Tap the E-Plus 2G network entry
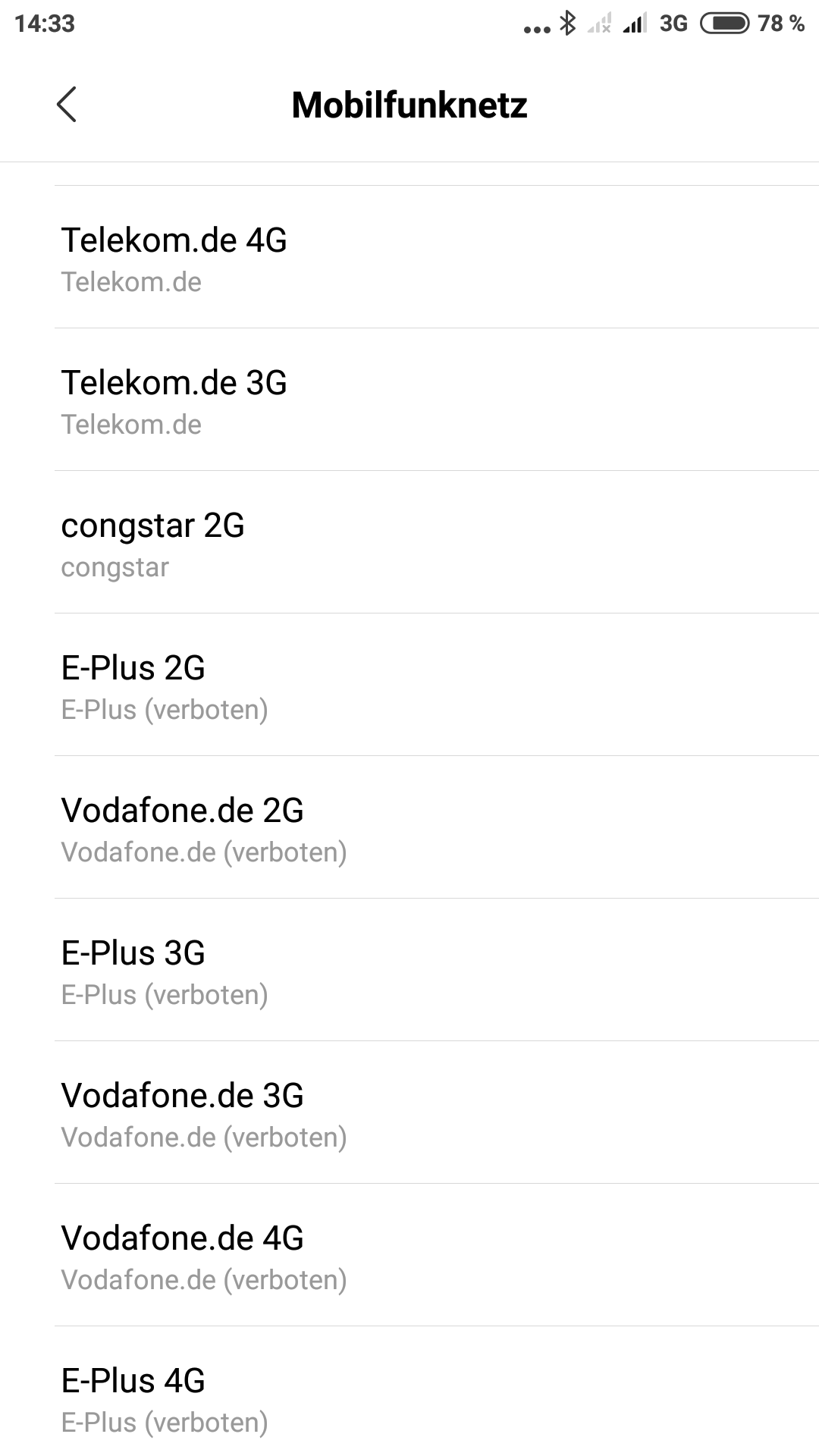Viewport: 819px width, 1456px height. point(409,686)
